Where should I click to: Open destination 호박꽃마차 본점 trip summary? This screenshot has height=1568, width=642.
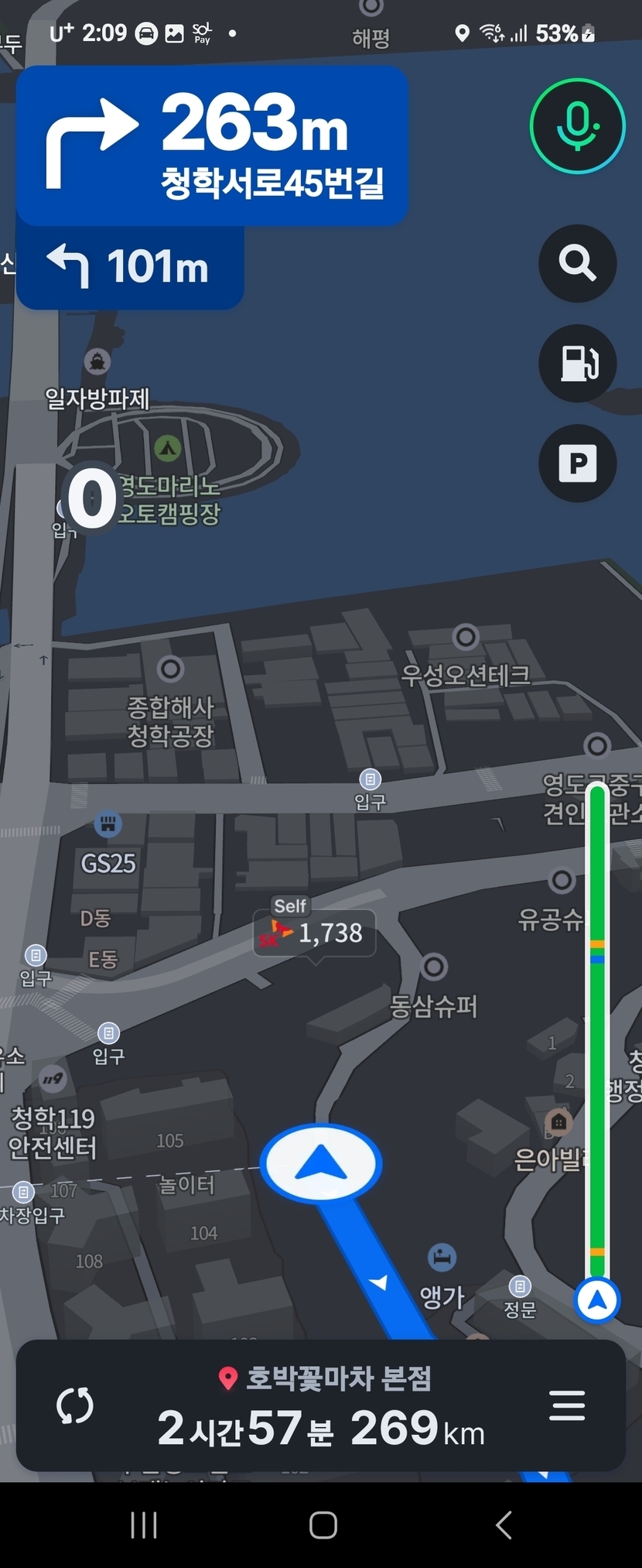point(322,1405)
